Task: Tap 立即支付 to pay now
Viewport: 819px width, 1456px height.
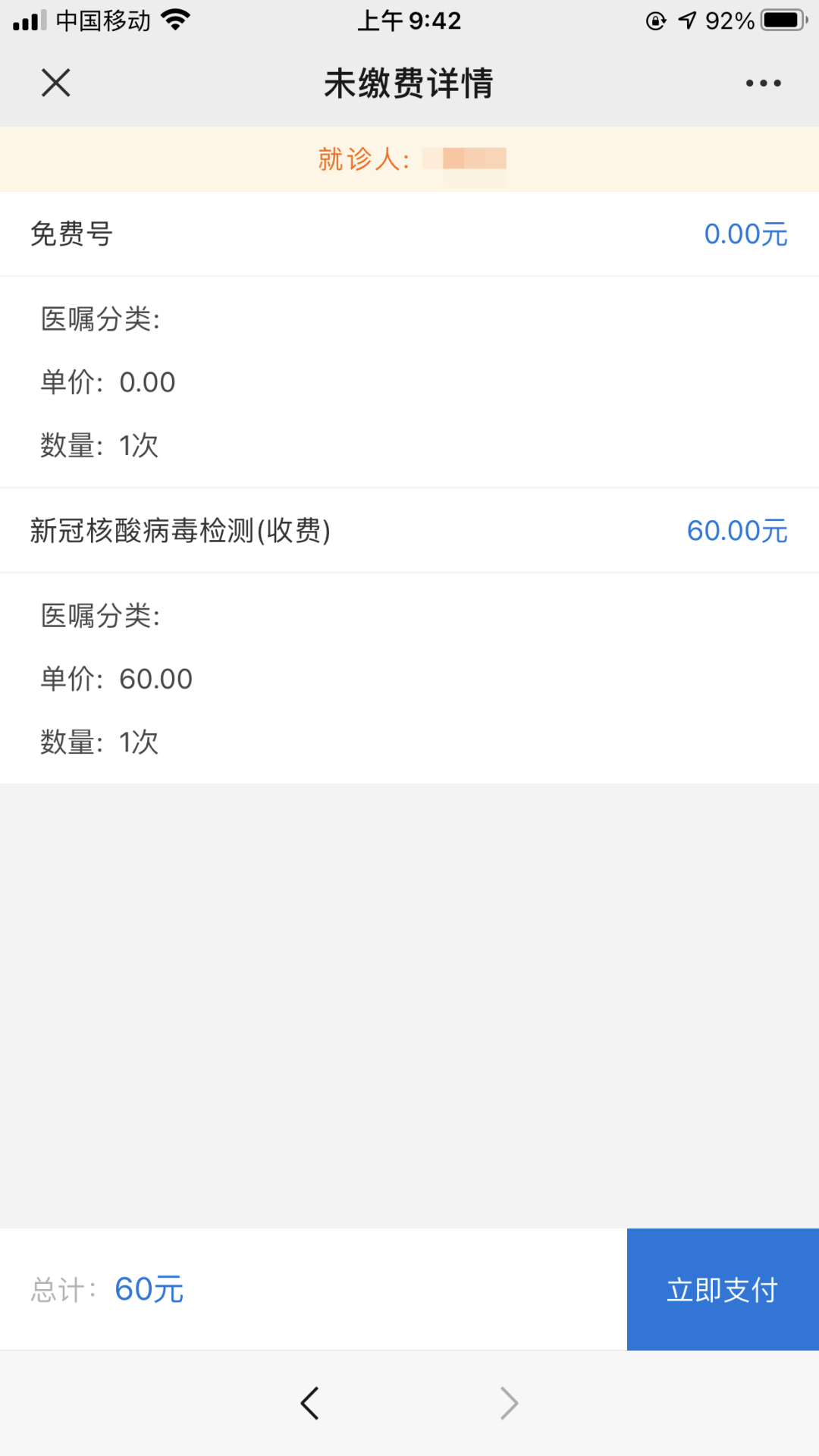Action: [722, 1289]
